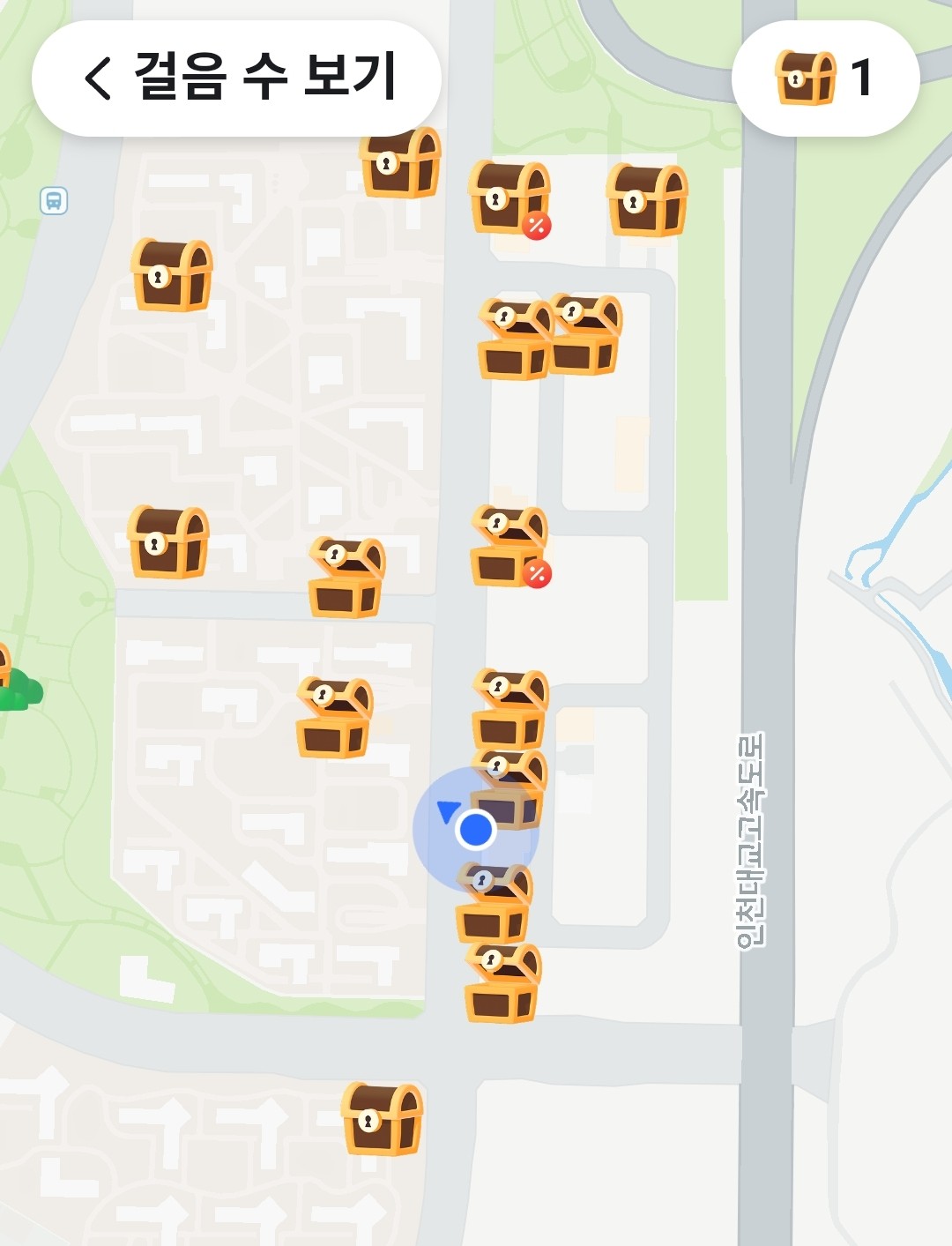Tap the chest beside the green bush
Image resolution: width=952 pixels, height=1246 pixels.
click(x=4, y=667)
